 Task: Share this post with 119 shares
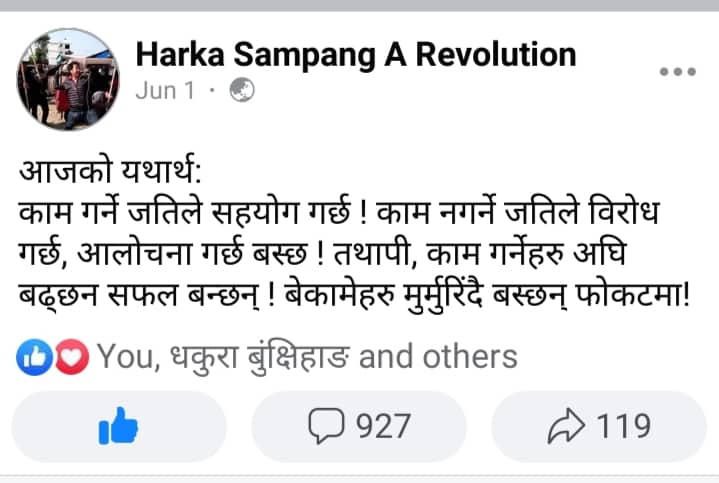[599, 427]
